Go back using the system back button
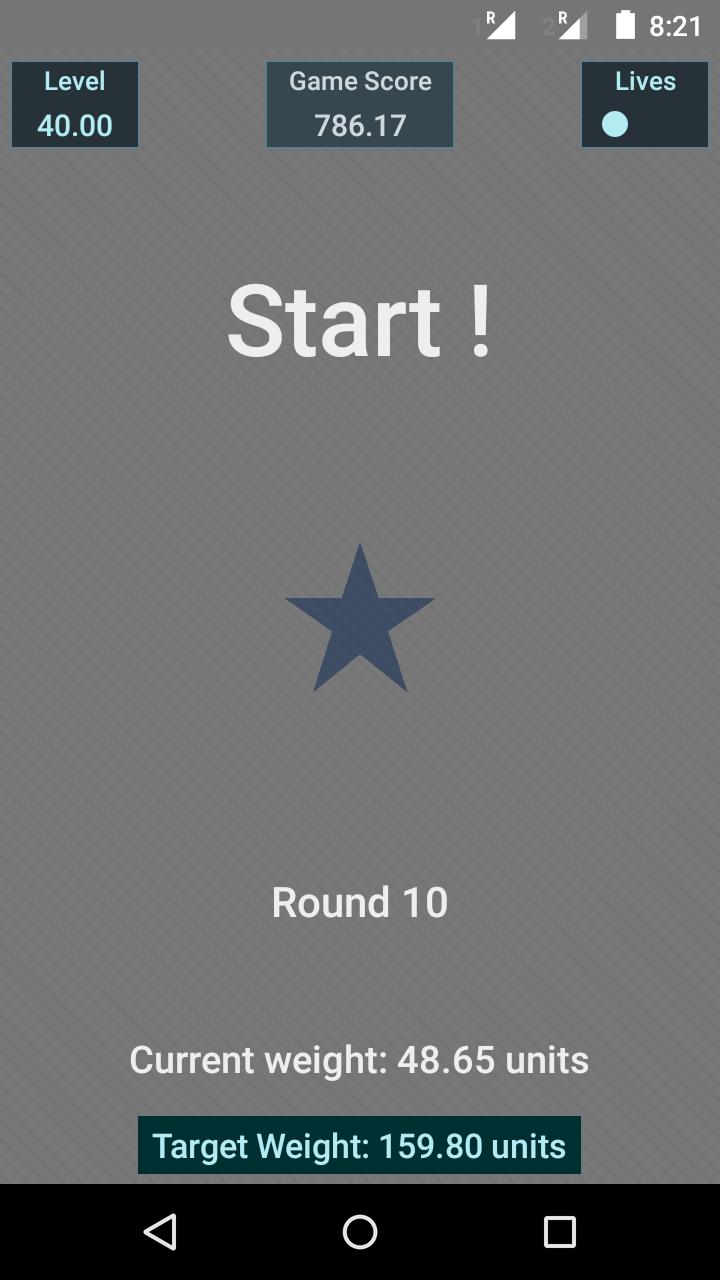 (160, 1232)
